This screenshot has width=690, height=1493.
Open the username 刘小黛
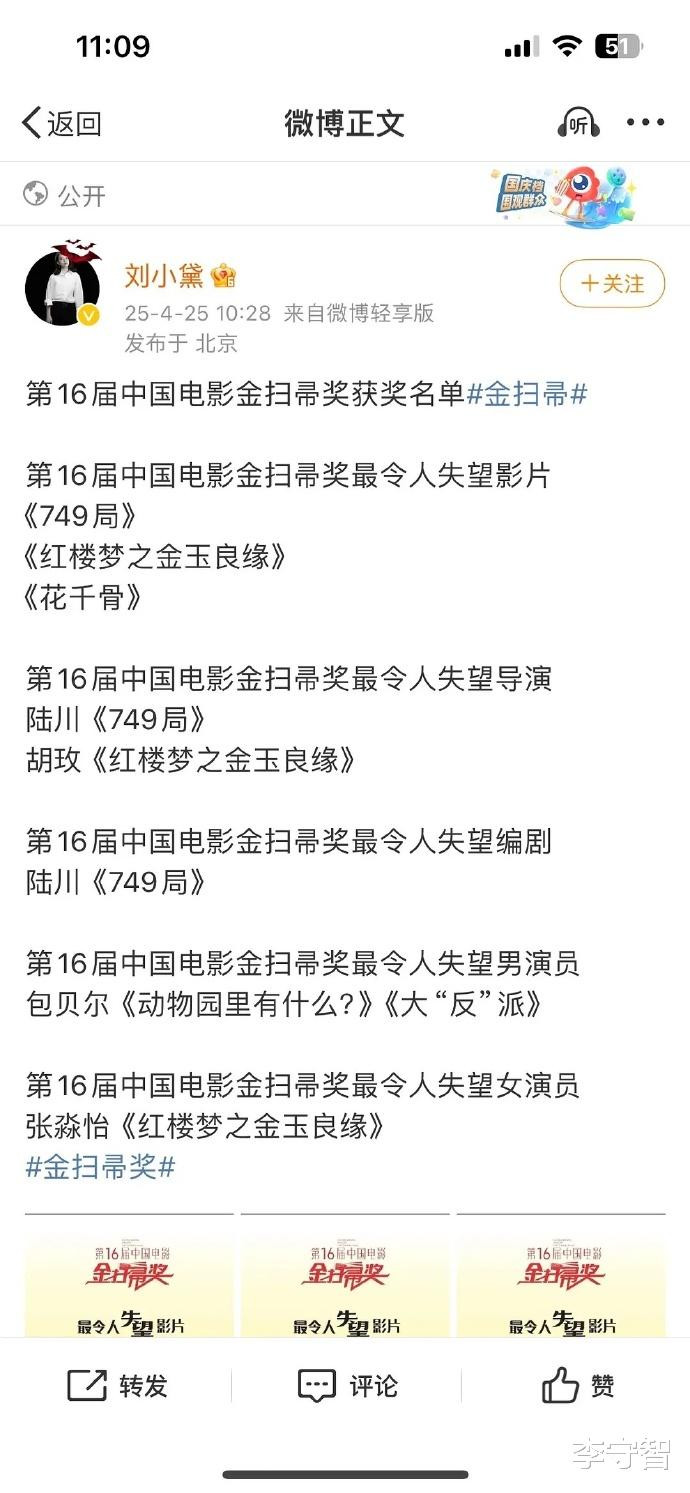point(164,275)
